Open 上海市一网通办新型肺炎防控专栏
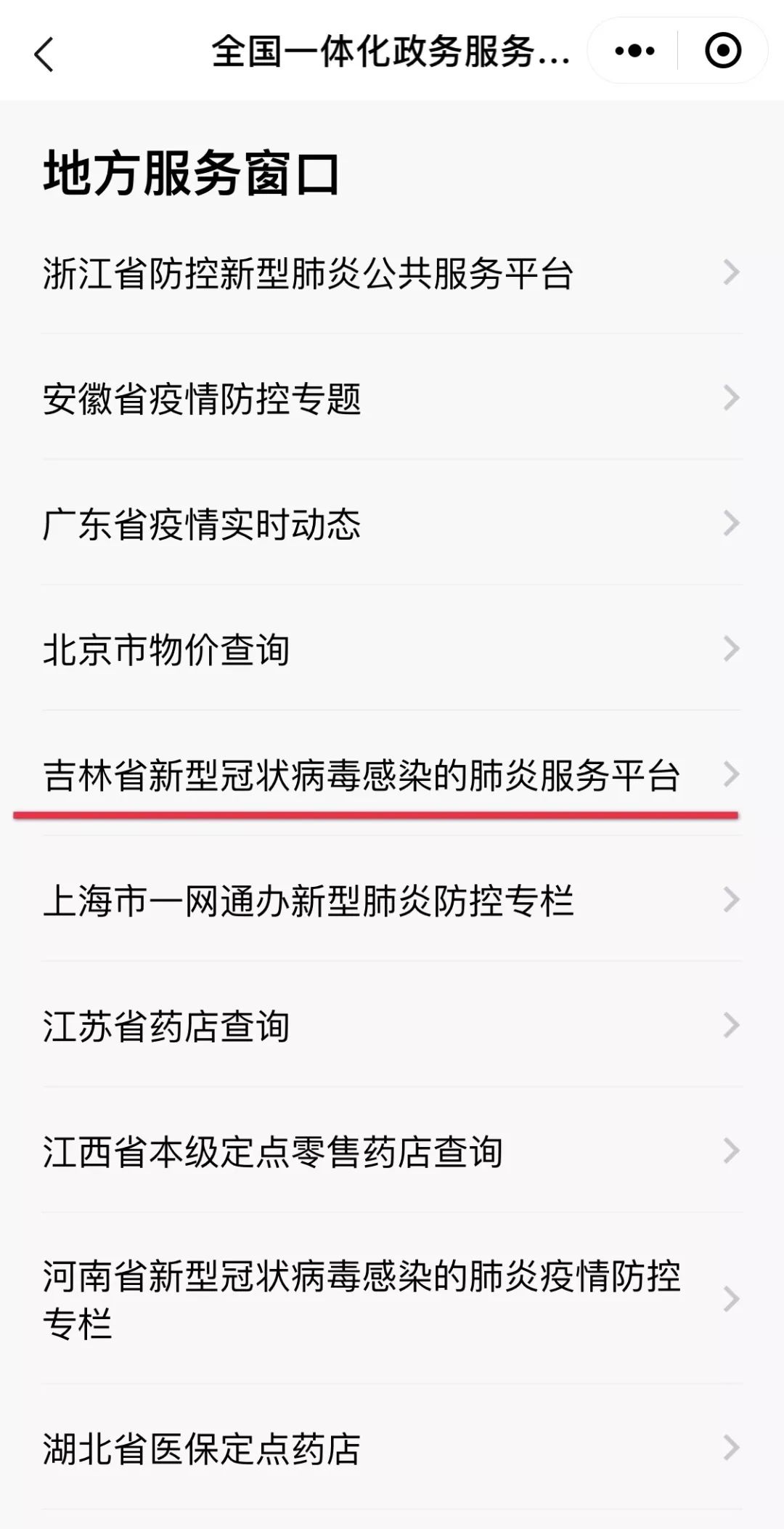Image resolution: width=784 pixels, height=1529 pixels. point(392,900)
